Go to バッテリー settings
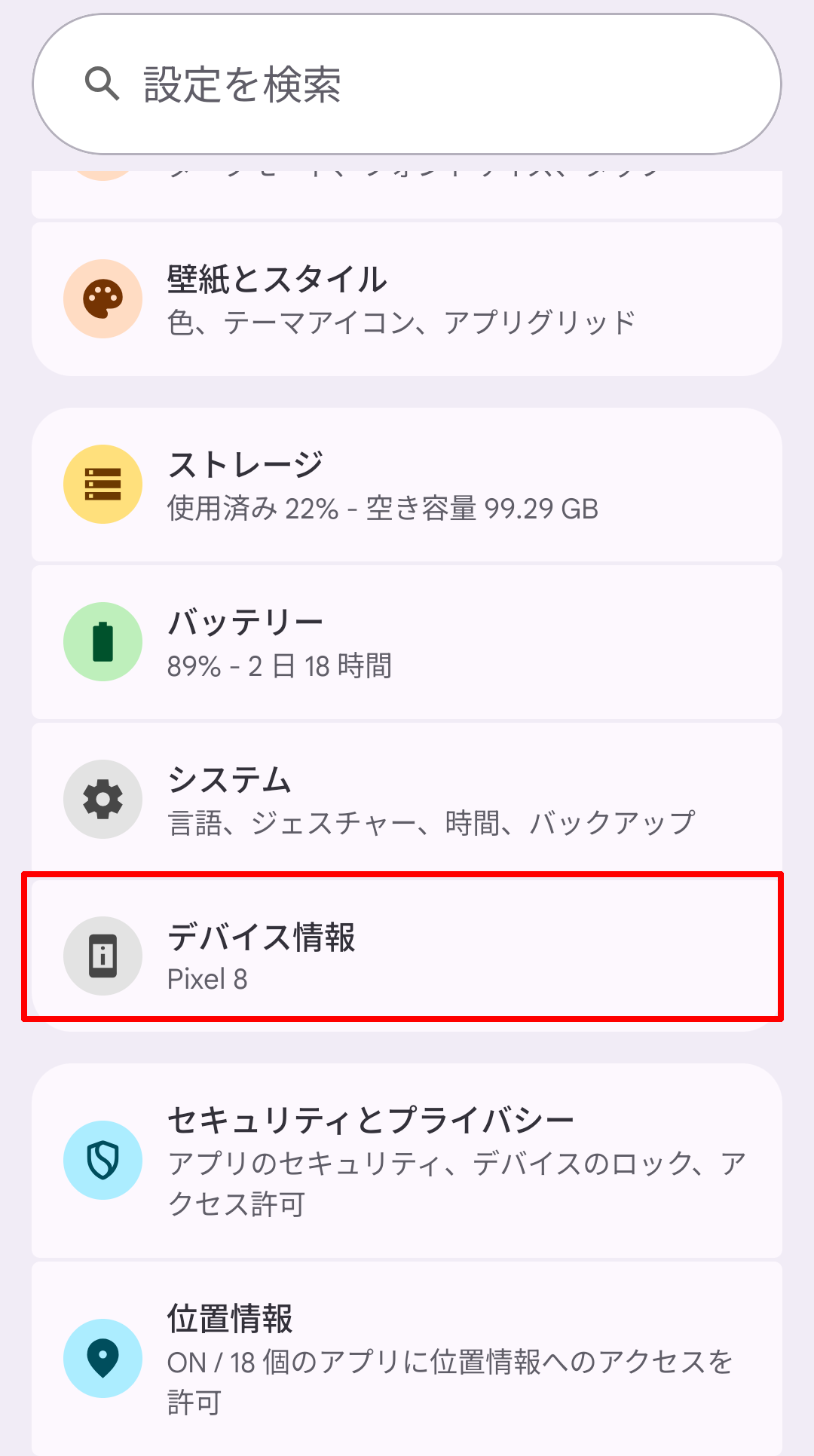814x1456 pixels. click(x=407, y=642)
